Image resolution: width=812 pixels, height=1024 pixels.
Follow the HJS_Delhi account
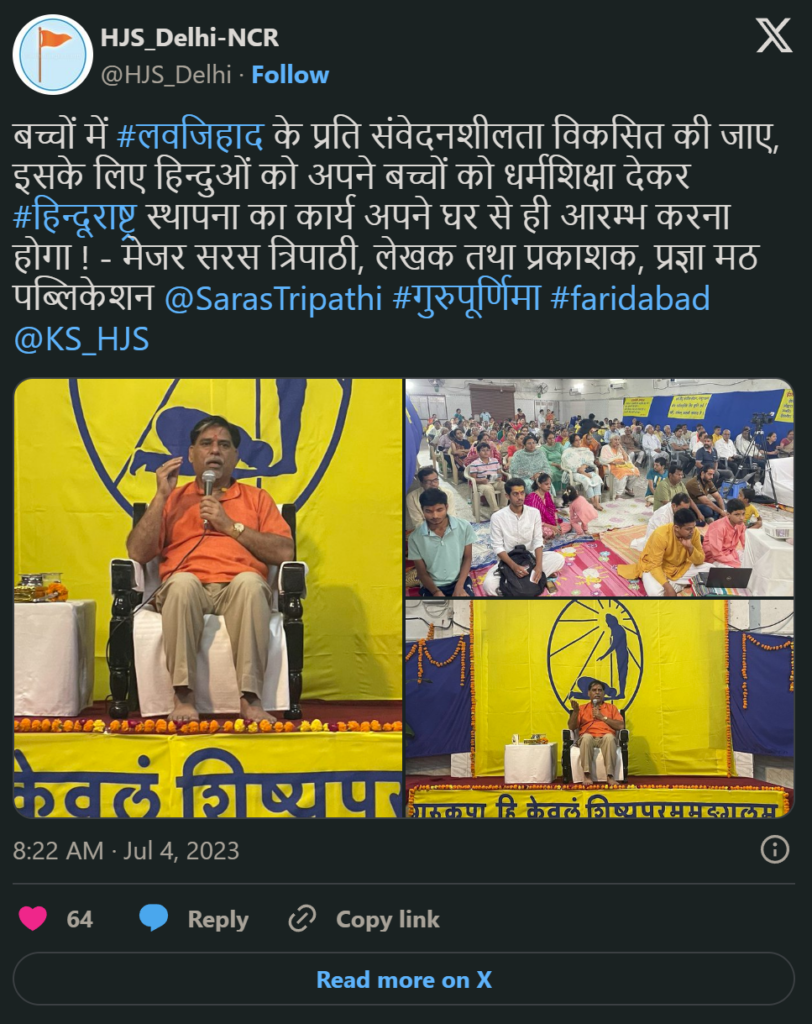[x=290, y=75]
